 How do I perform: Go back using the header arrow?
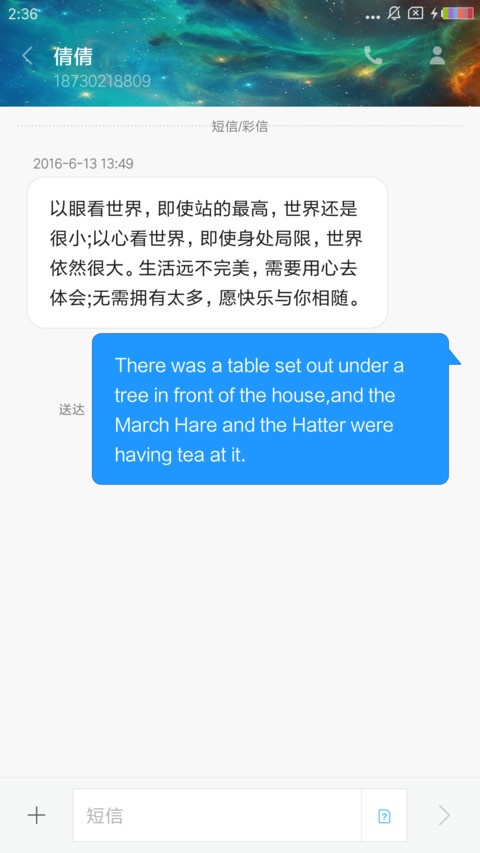pos(27,56)
